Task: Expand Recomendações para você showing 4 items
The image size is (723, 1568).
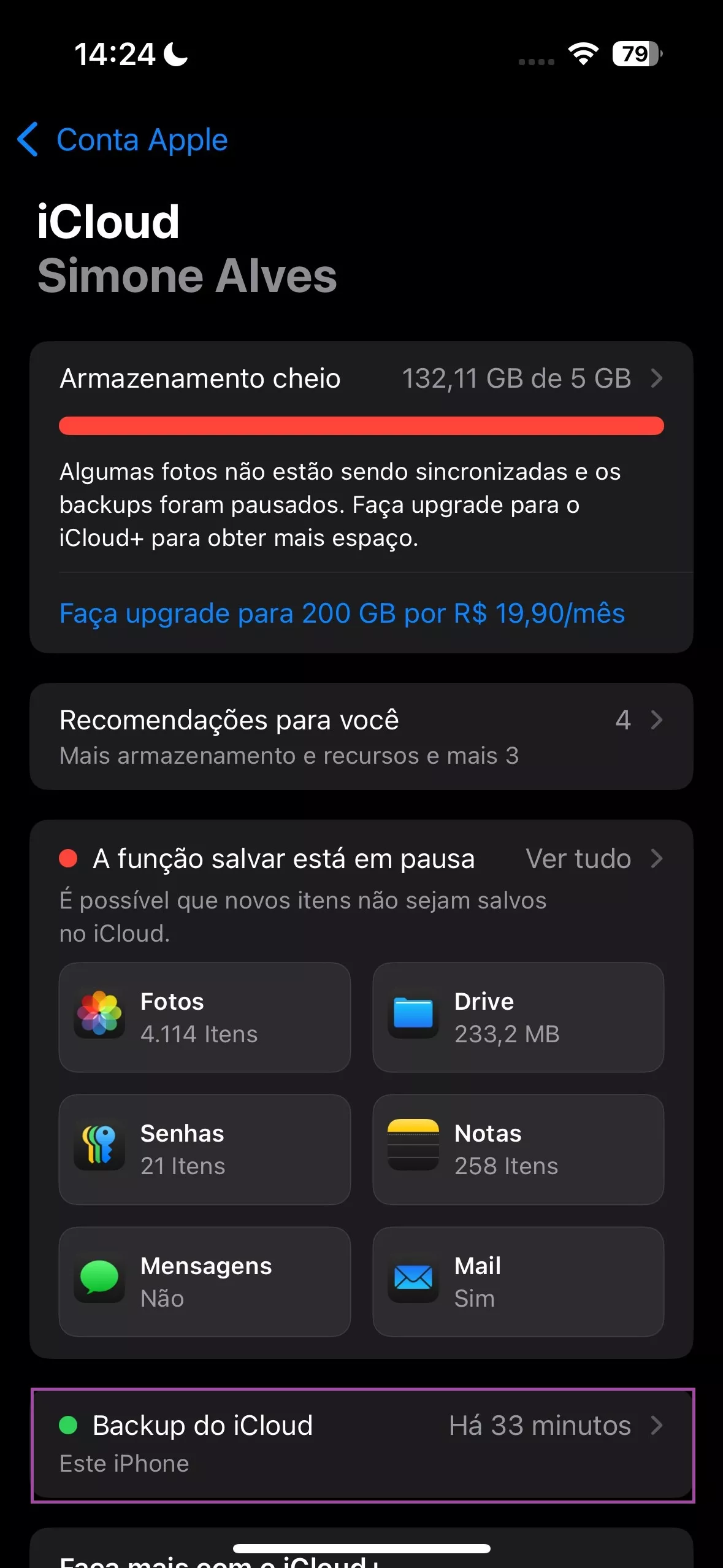Action: tap(361, 734)
